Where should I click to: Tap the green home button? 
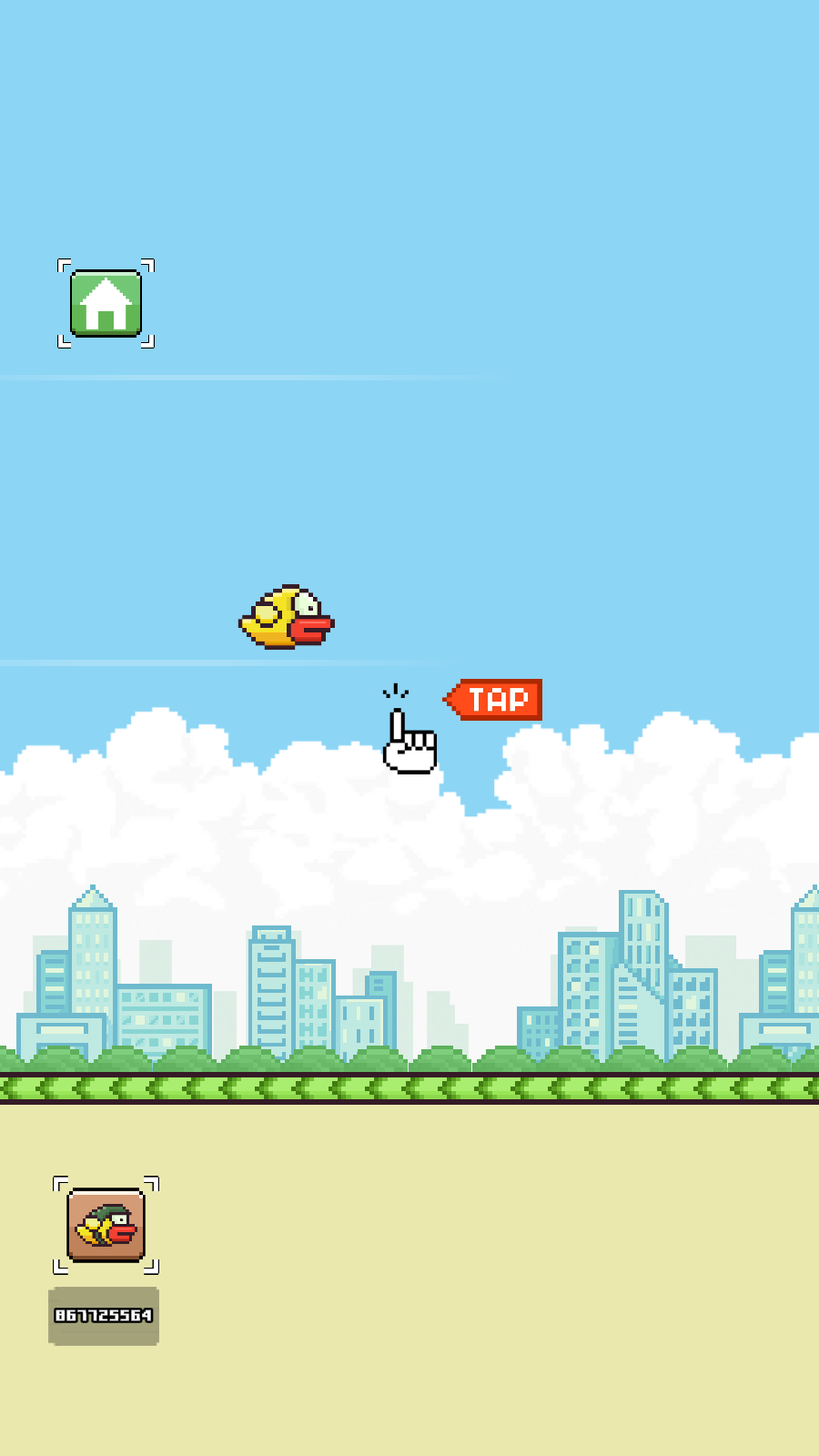click(x=106, y=303)
